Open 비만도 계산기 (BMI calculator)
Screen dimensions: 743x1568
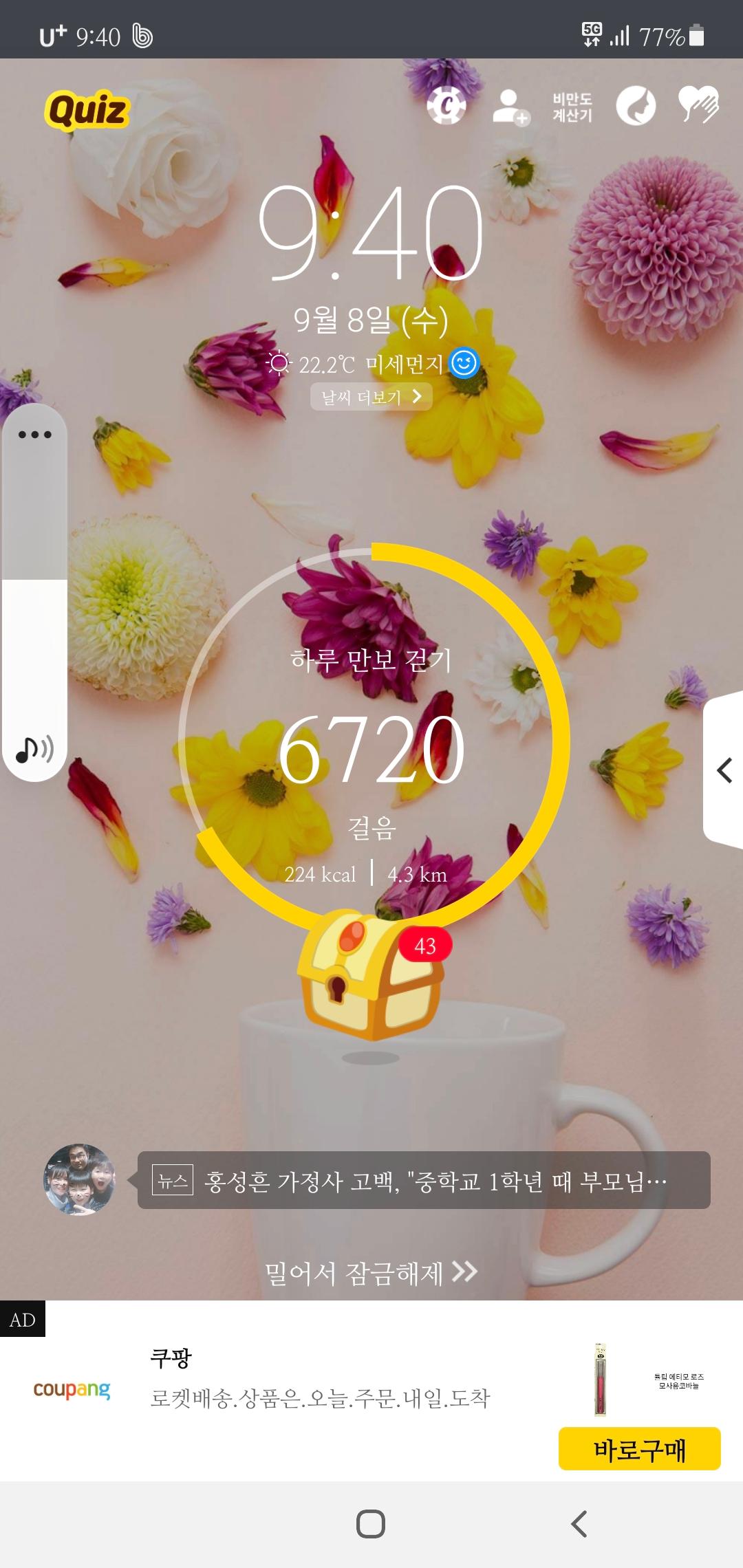pos(572,107)
